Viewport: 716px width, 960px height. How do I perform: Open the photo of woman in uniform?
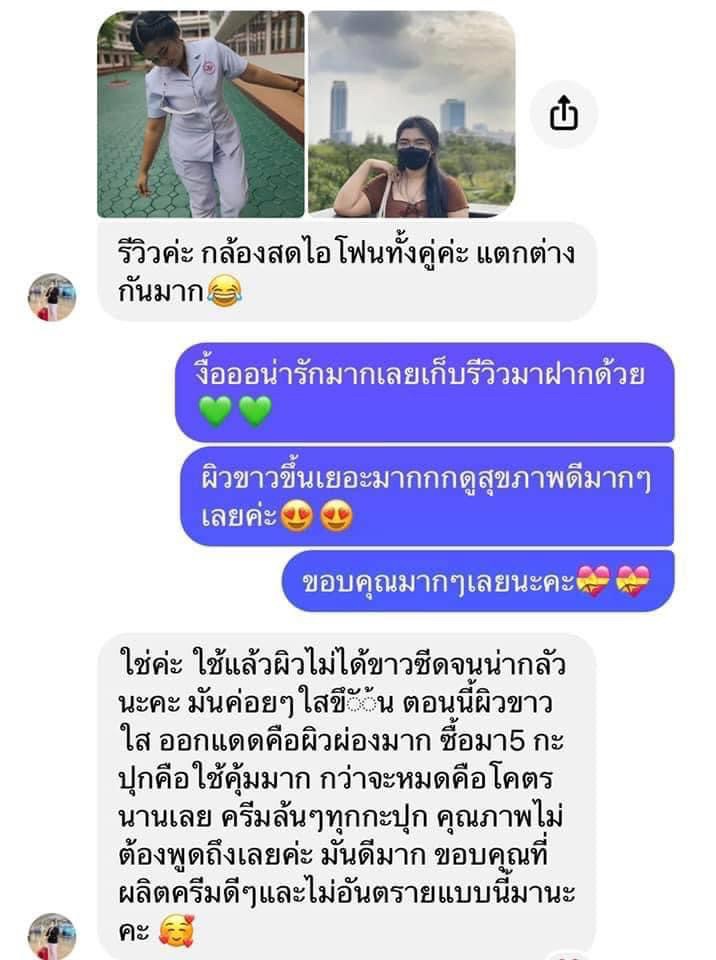pos(201,114)
